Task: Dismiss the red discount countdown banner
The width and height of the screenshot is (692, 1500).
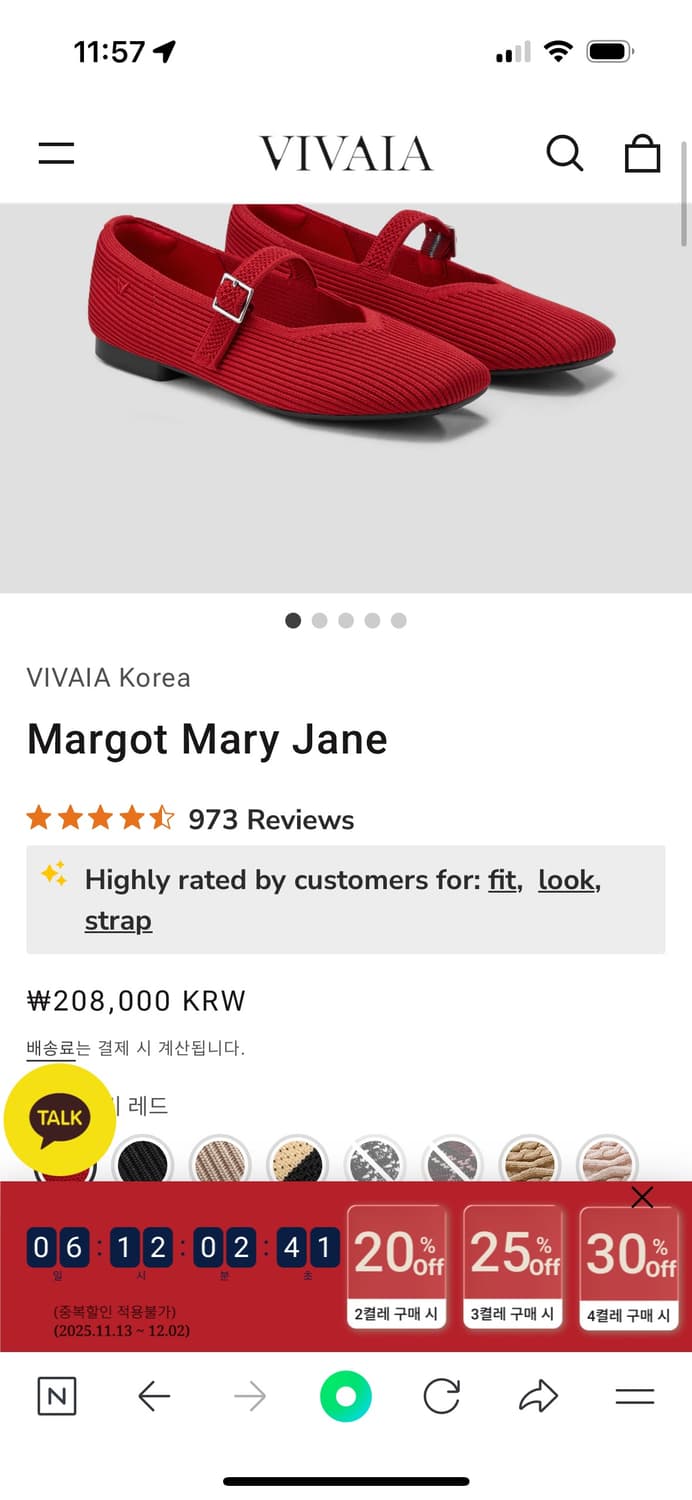Action: coord(642,1197)
